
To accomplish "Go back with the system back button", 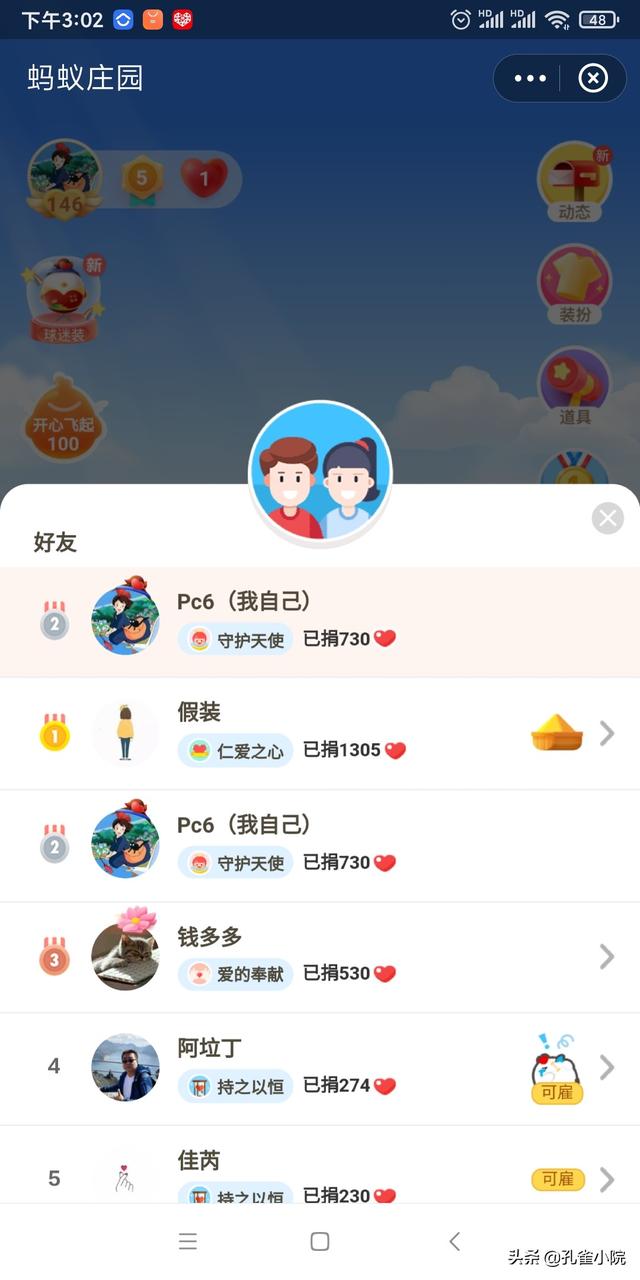I will click(x=454, y=1241).
